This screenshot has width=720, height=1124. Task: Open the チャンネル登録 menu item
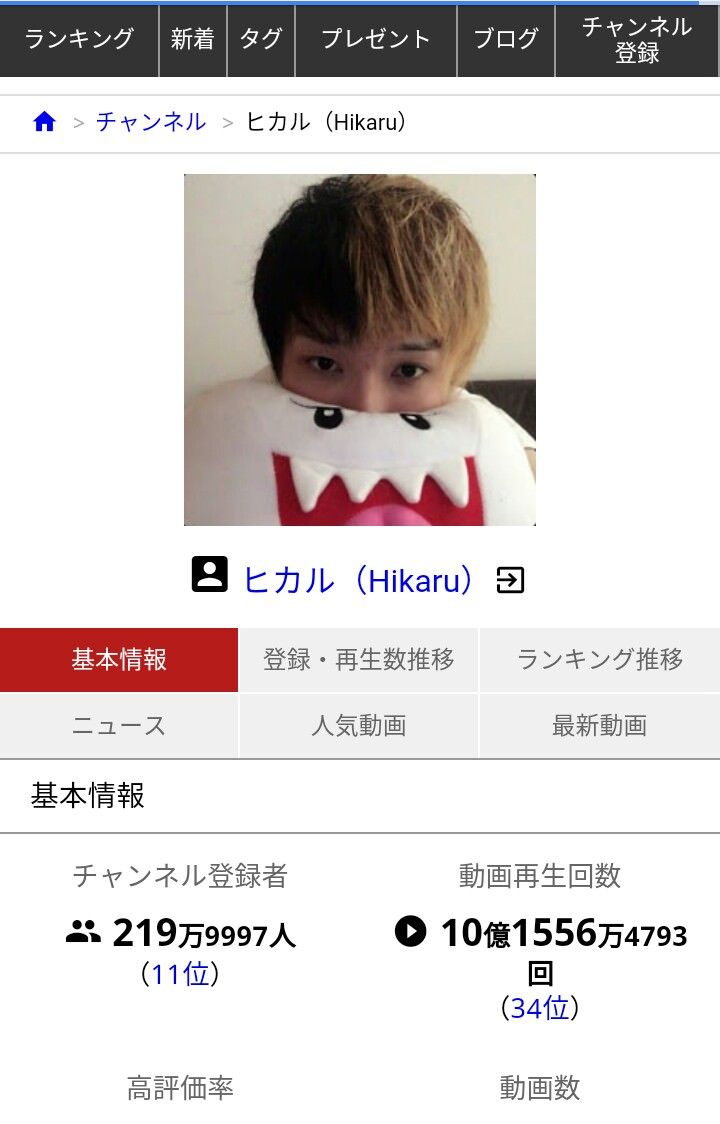pos(637,40)
